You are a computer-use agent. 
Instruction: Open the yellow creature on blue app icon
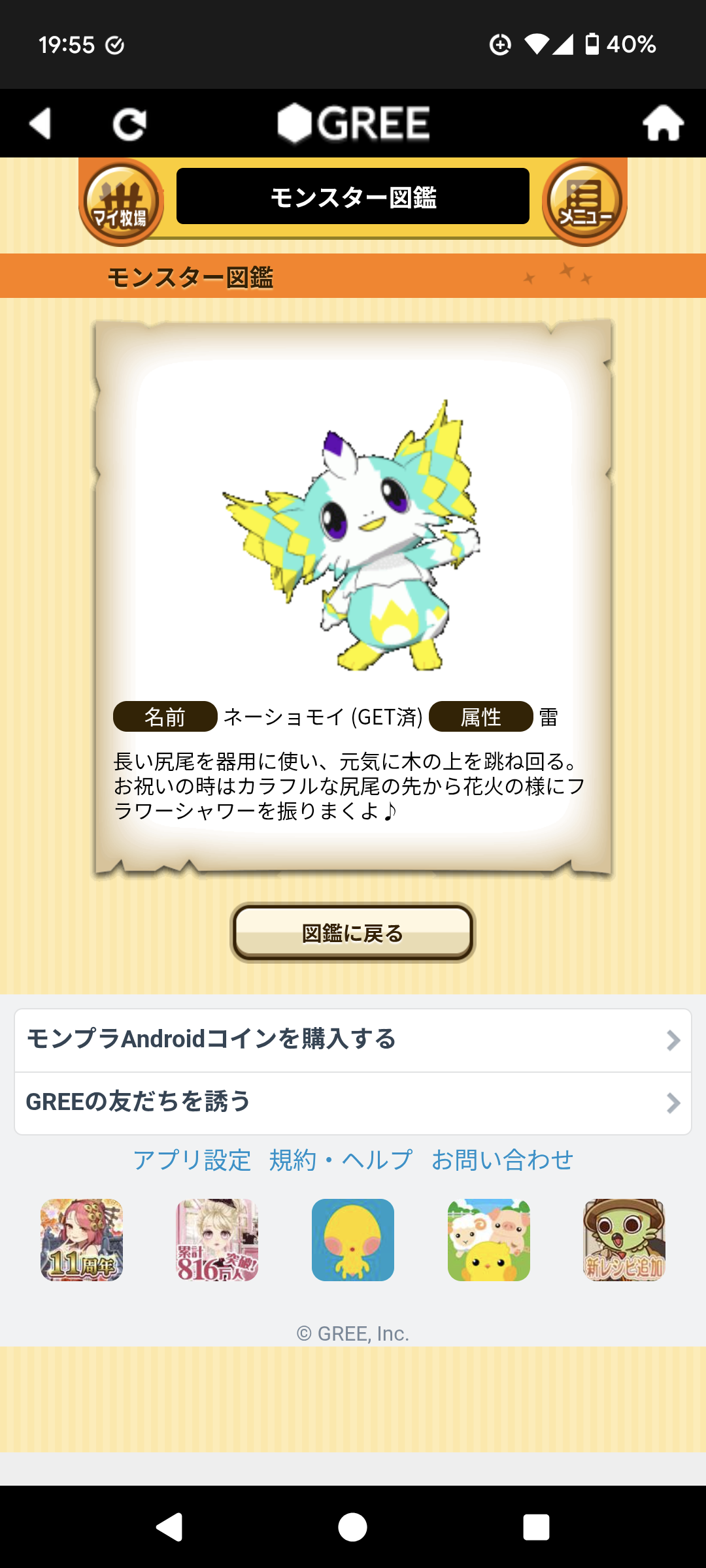point(353,1239)
